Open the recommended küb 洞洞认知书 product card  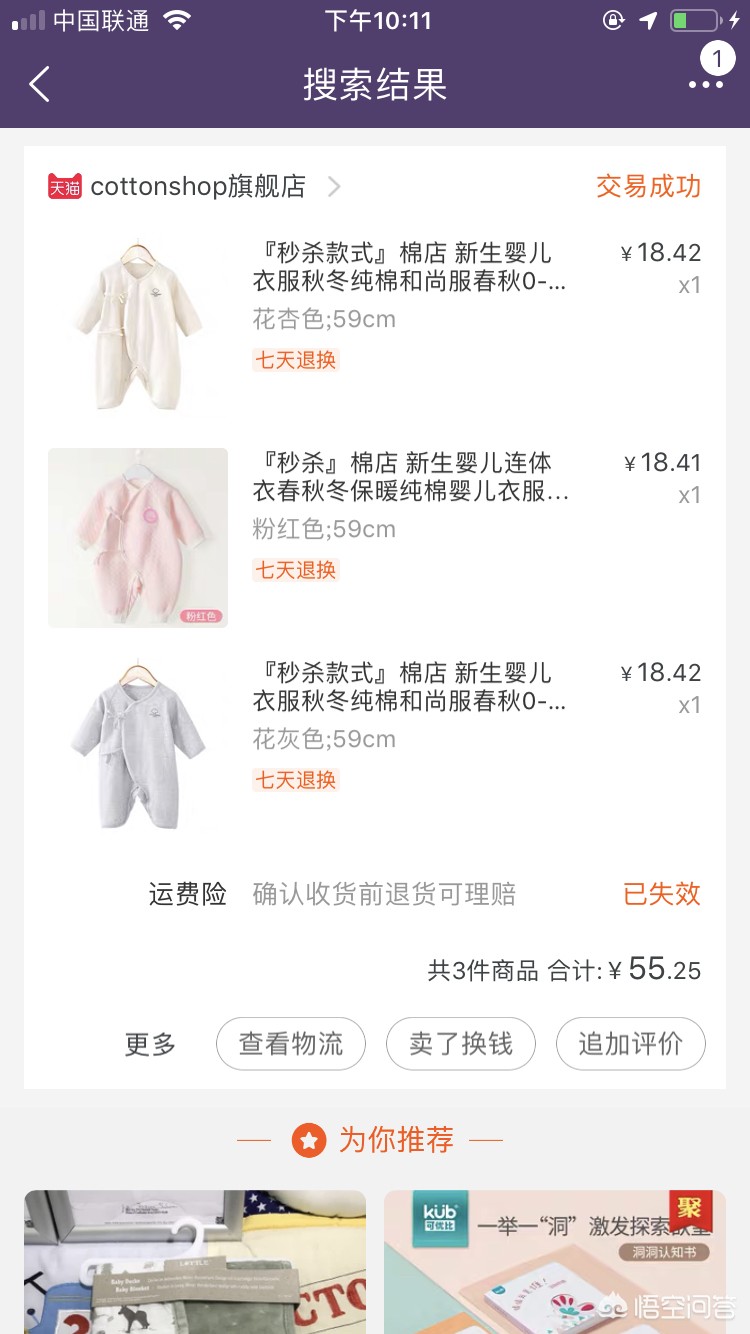tap(555, 1260)
